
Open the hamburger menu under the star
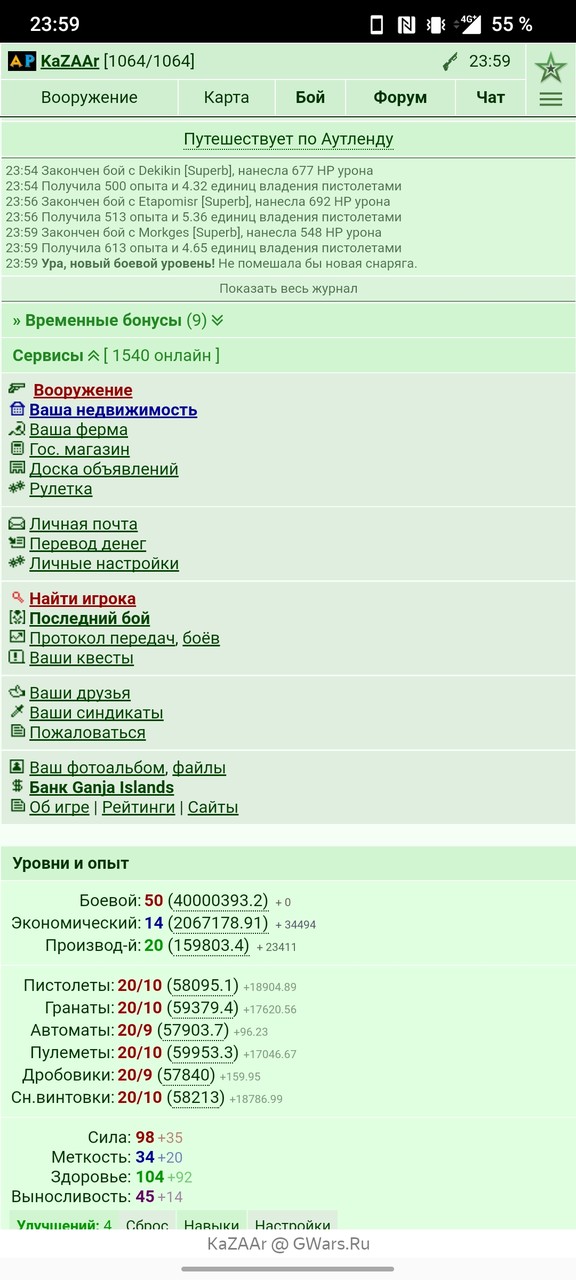[550, 98]
